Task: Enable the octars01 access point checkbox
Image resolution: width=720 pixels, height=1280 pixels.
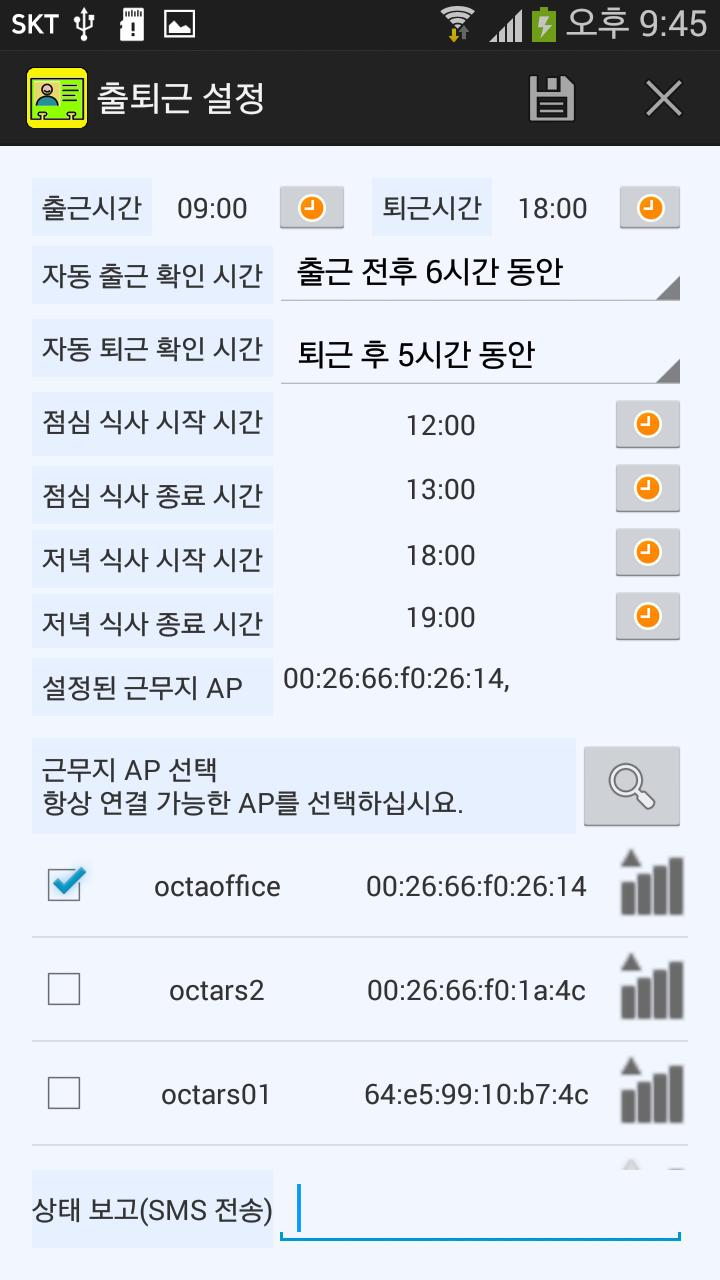Action: click(63, 1093)
